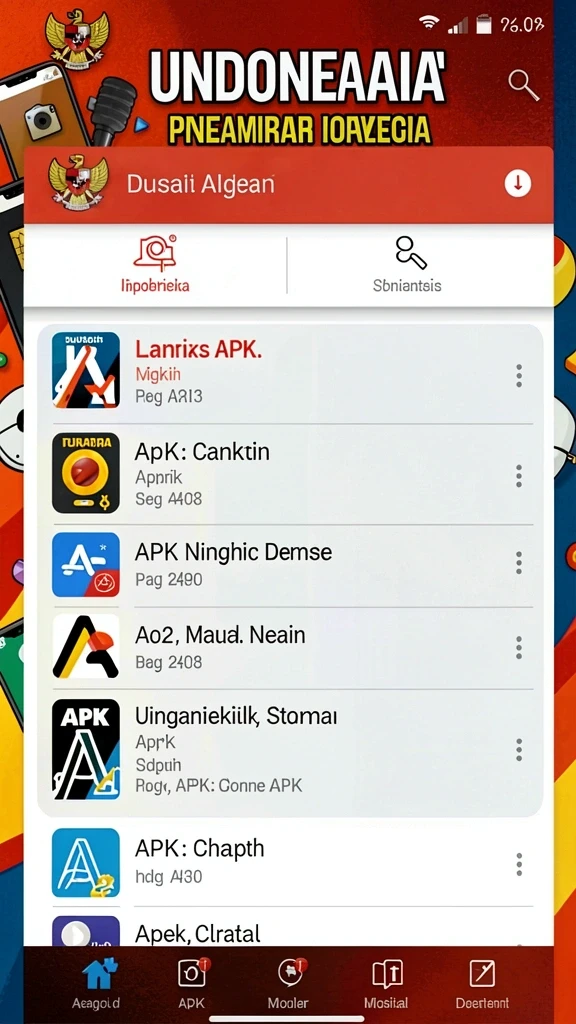
Task: Switch to the APK bottom tab
Action: pos(192,984)
